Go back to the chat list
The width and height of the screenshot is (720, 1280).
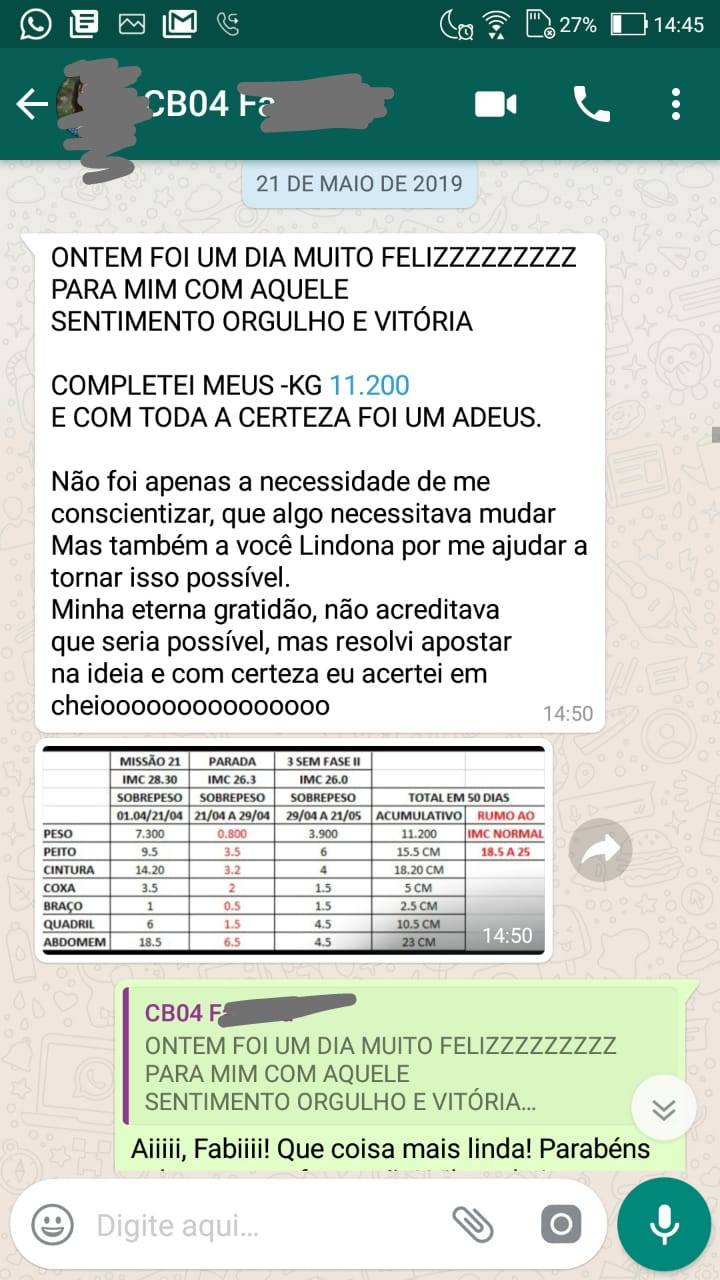pos(32,104)
